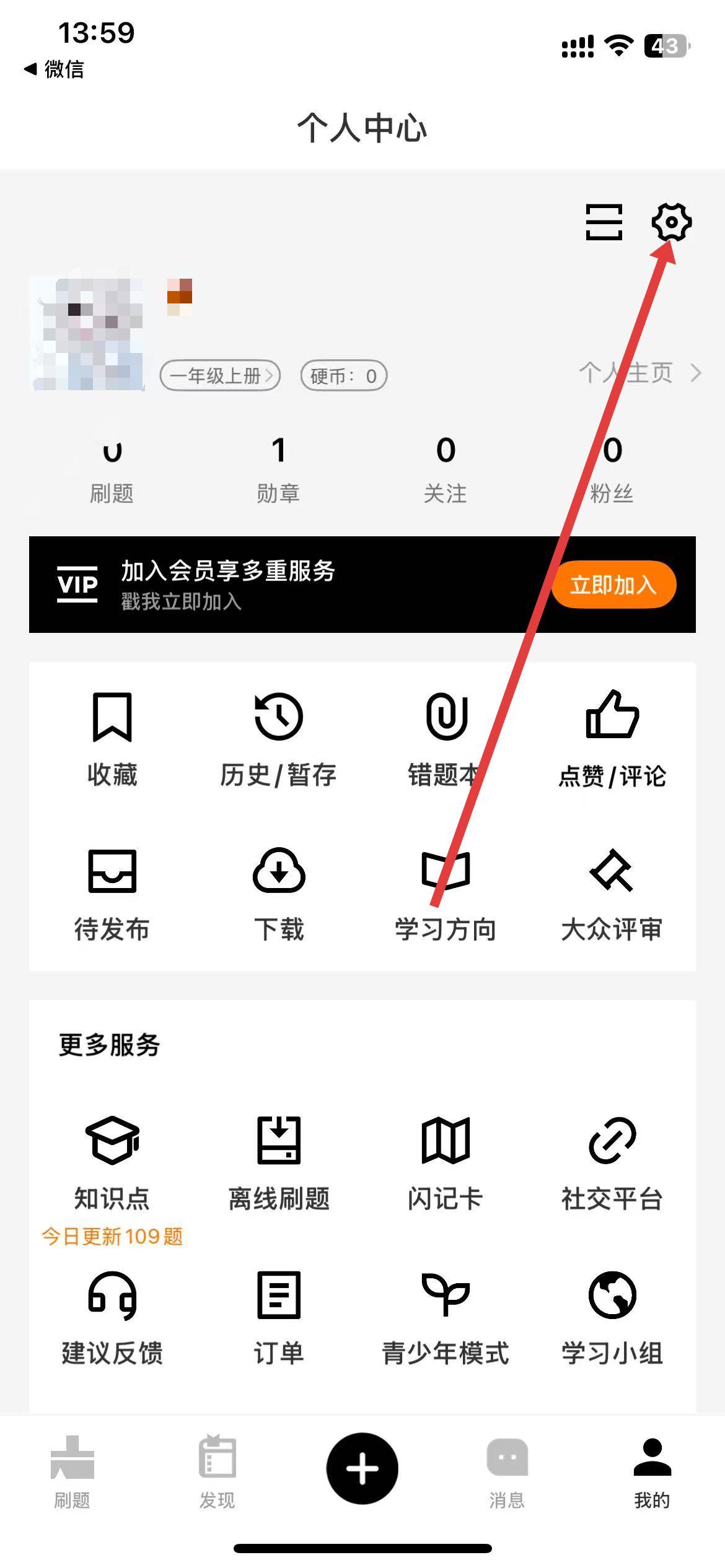Check 点赞/评论 likes and comments

[x=612, y=738]
